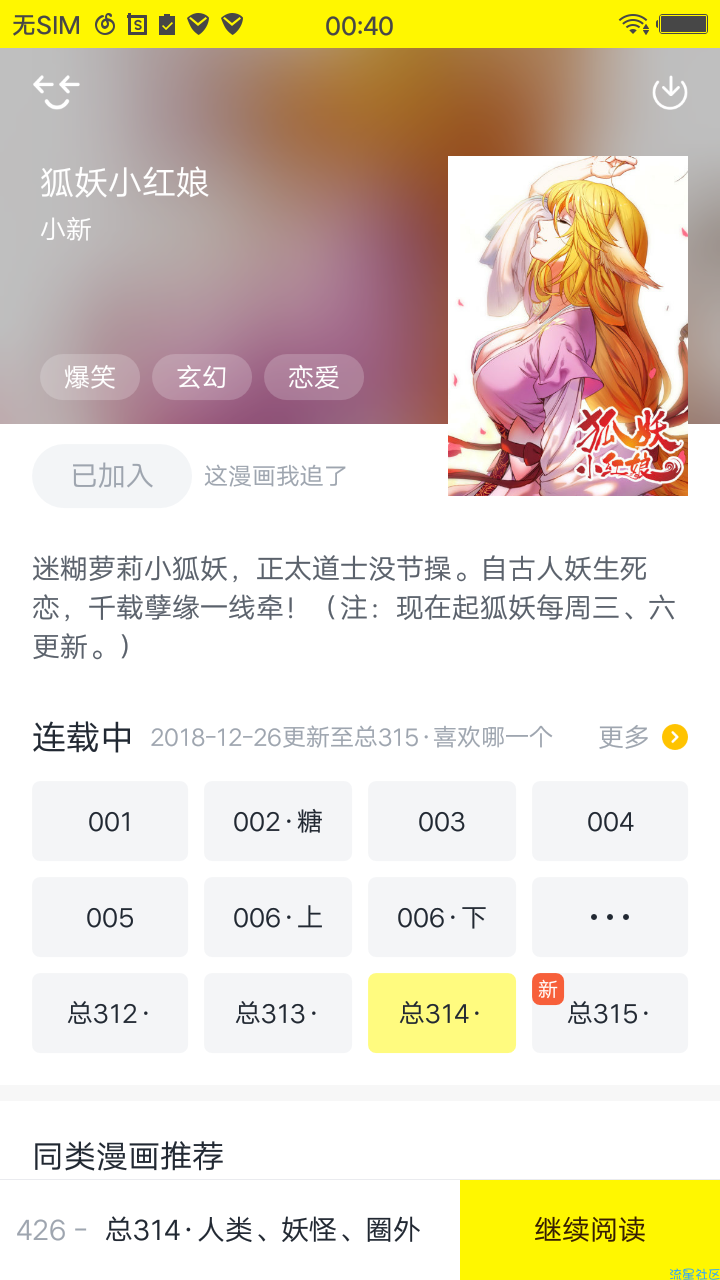Select the 恋爱 tag

[314, 377]
